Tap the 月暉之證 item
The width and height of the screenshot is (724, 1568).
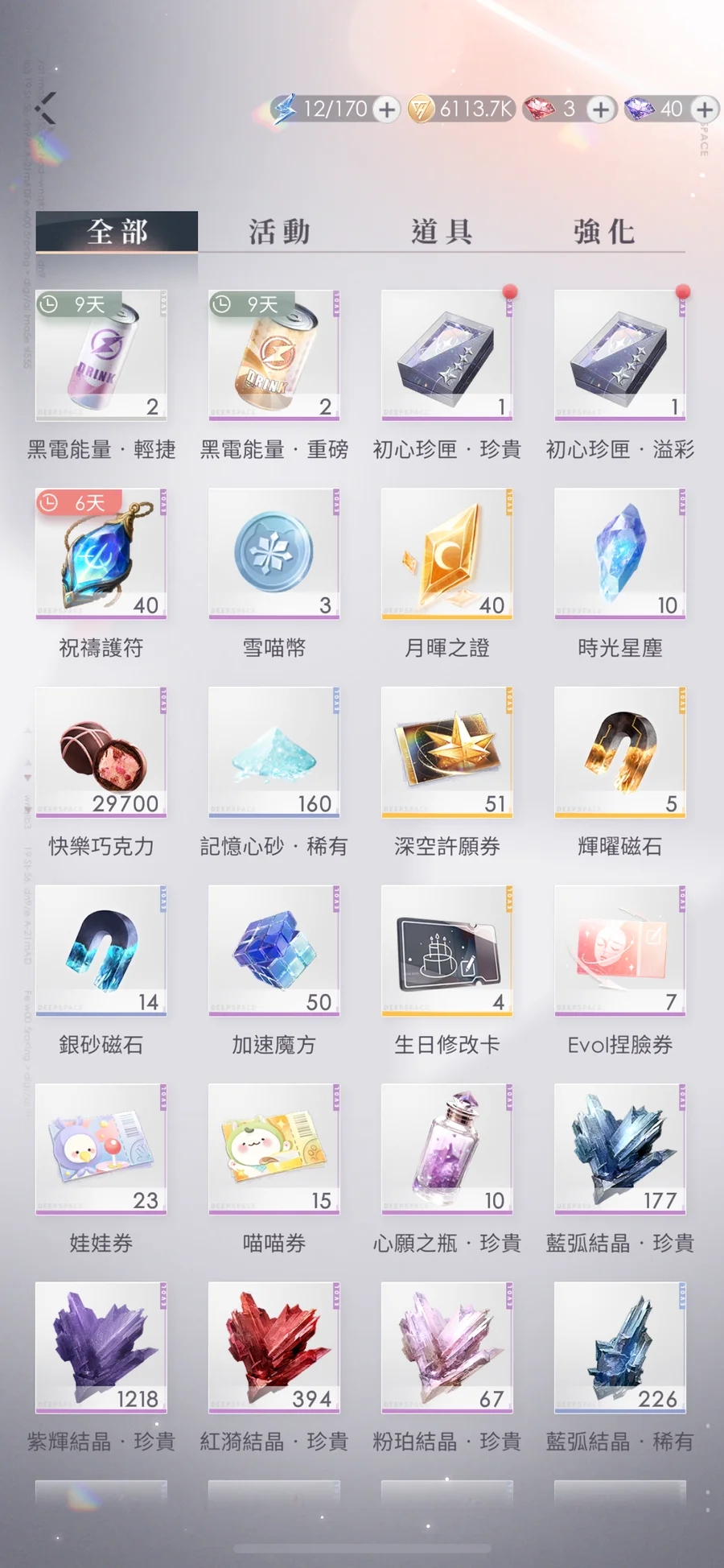pos(446,554)
